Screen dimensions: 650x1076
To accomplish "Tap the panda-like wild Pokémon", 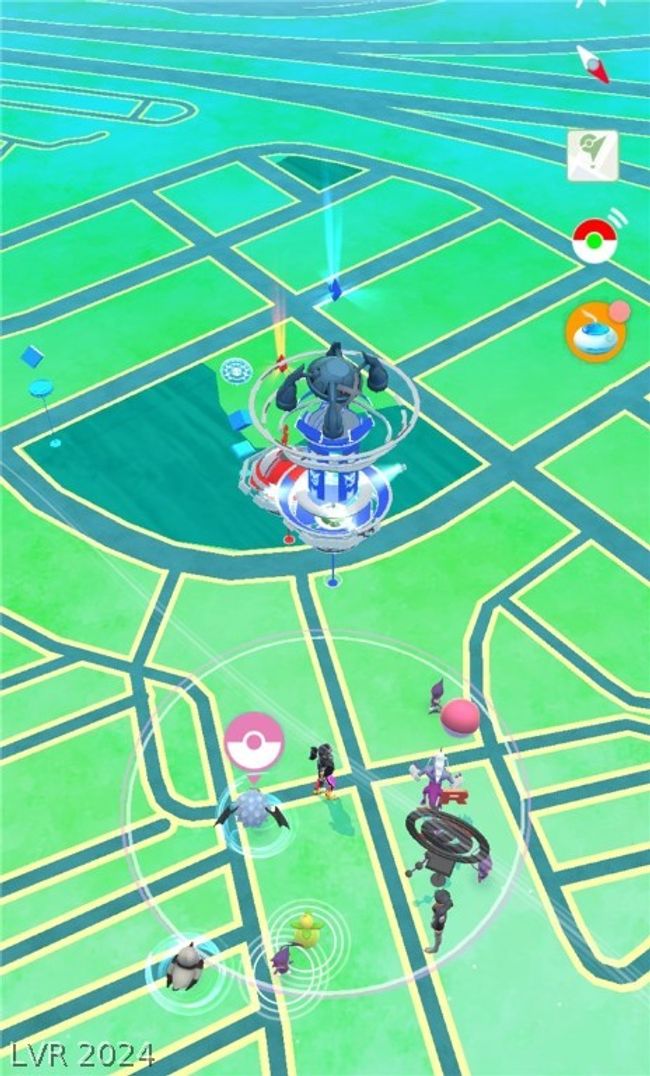I will [185, 967].
